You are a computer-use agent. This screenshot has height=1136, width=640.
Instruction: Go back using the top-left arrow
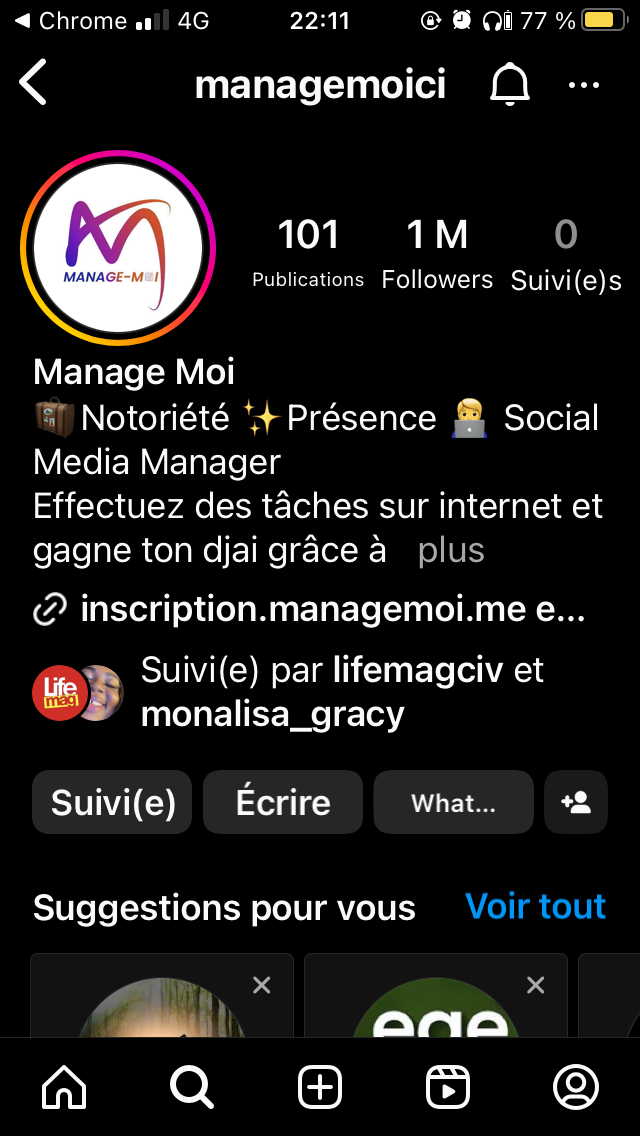pos(34,83)
